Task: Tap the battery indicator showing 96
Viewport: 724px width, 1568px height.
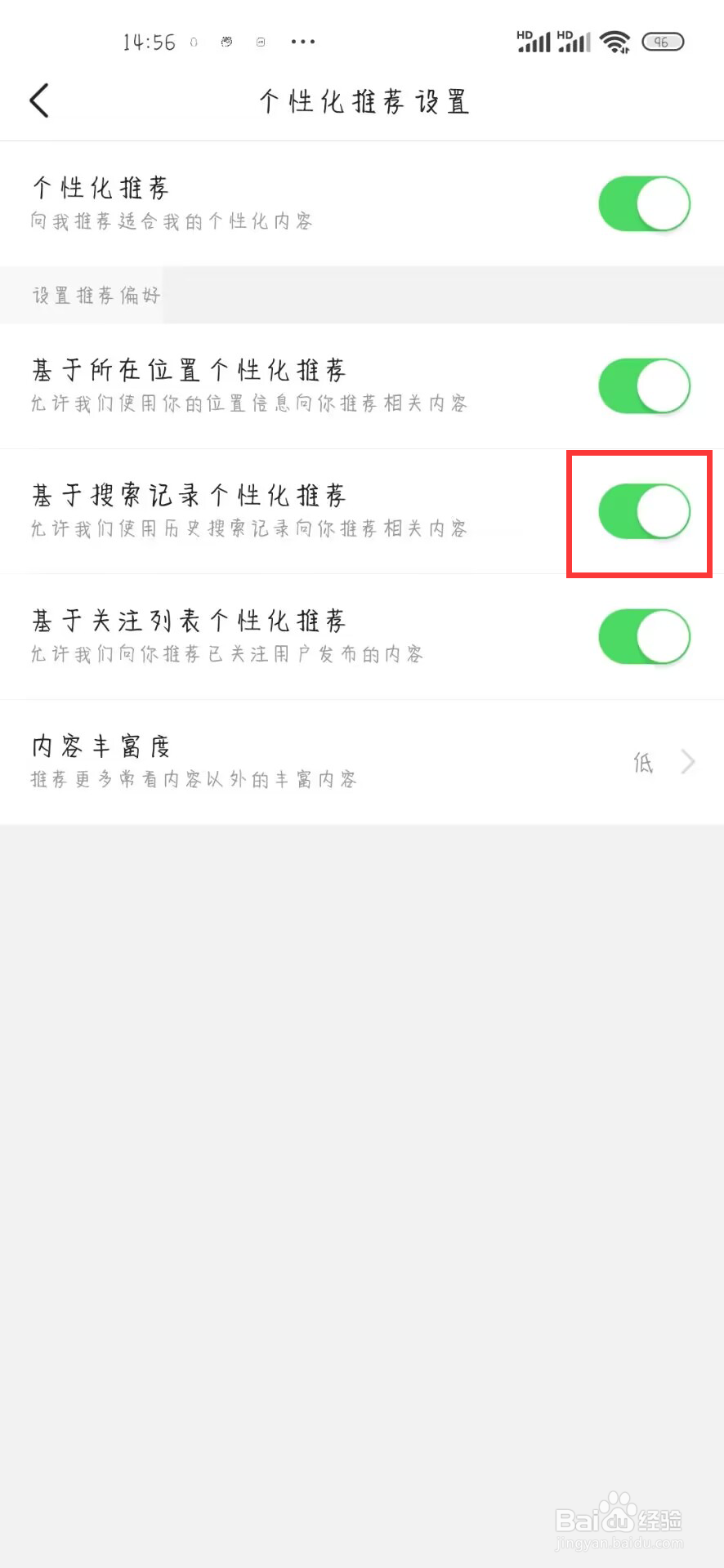Action: (x=664, y=41)
